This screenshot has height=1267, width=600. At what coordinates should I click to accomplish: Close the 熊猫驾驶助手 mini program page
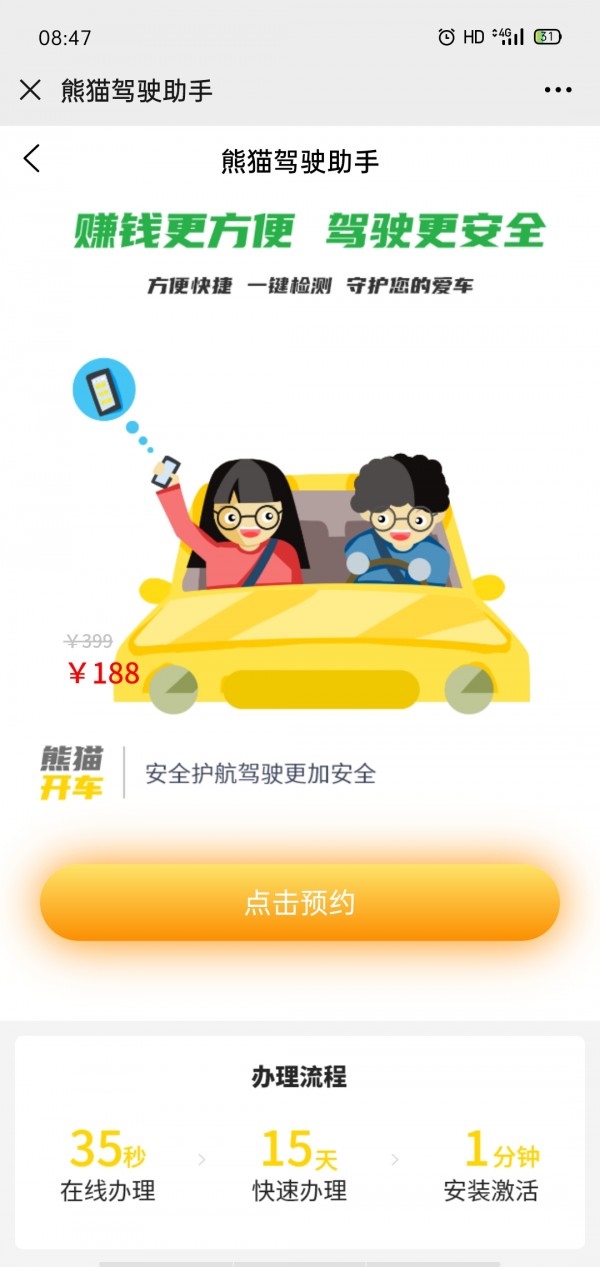[x=30, y=90]
